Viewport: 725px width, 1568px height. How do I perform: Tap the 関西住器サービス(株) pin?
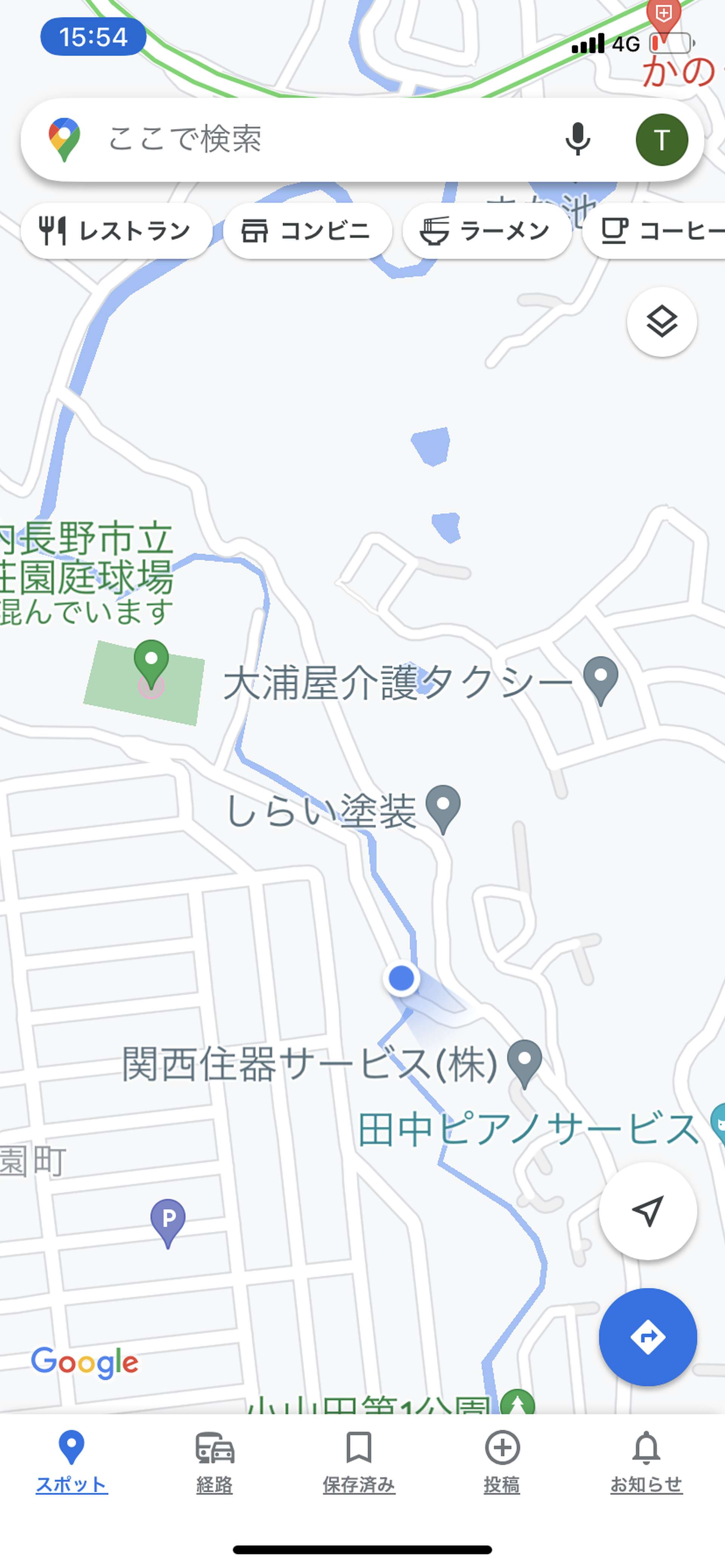click(524, 1062)
